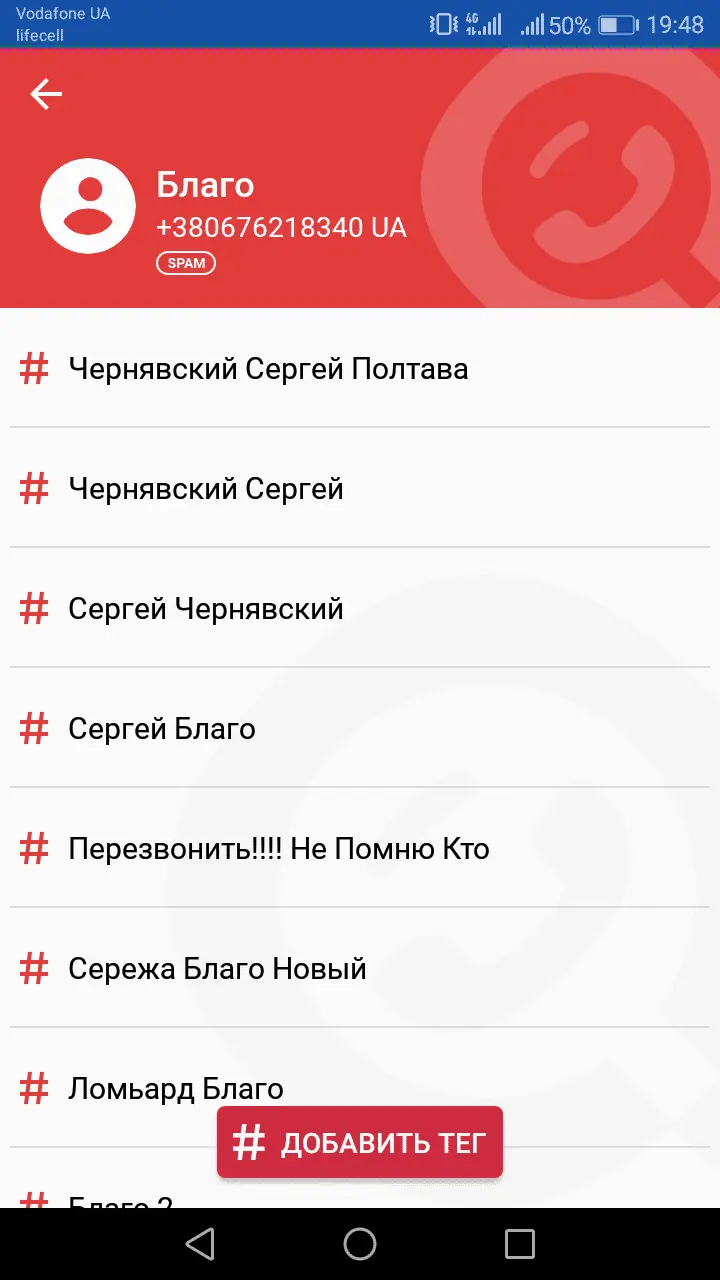
Task: Select the Сережа Благо Новый tag
Action: tap(217, 969)
